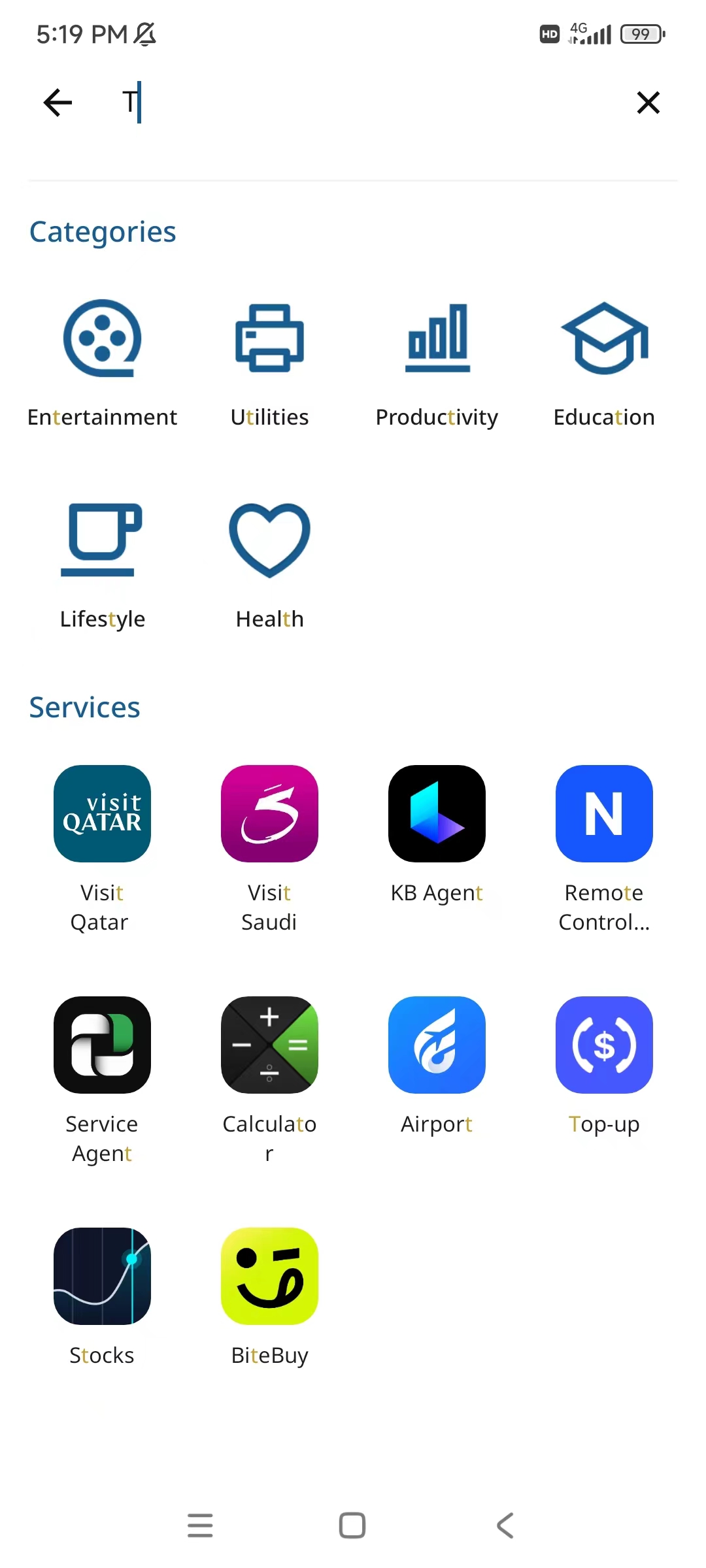Open the Calculator service
Image resolution: width=706 pixels, height=1568 pixels.
[269, 1045]
